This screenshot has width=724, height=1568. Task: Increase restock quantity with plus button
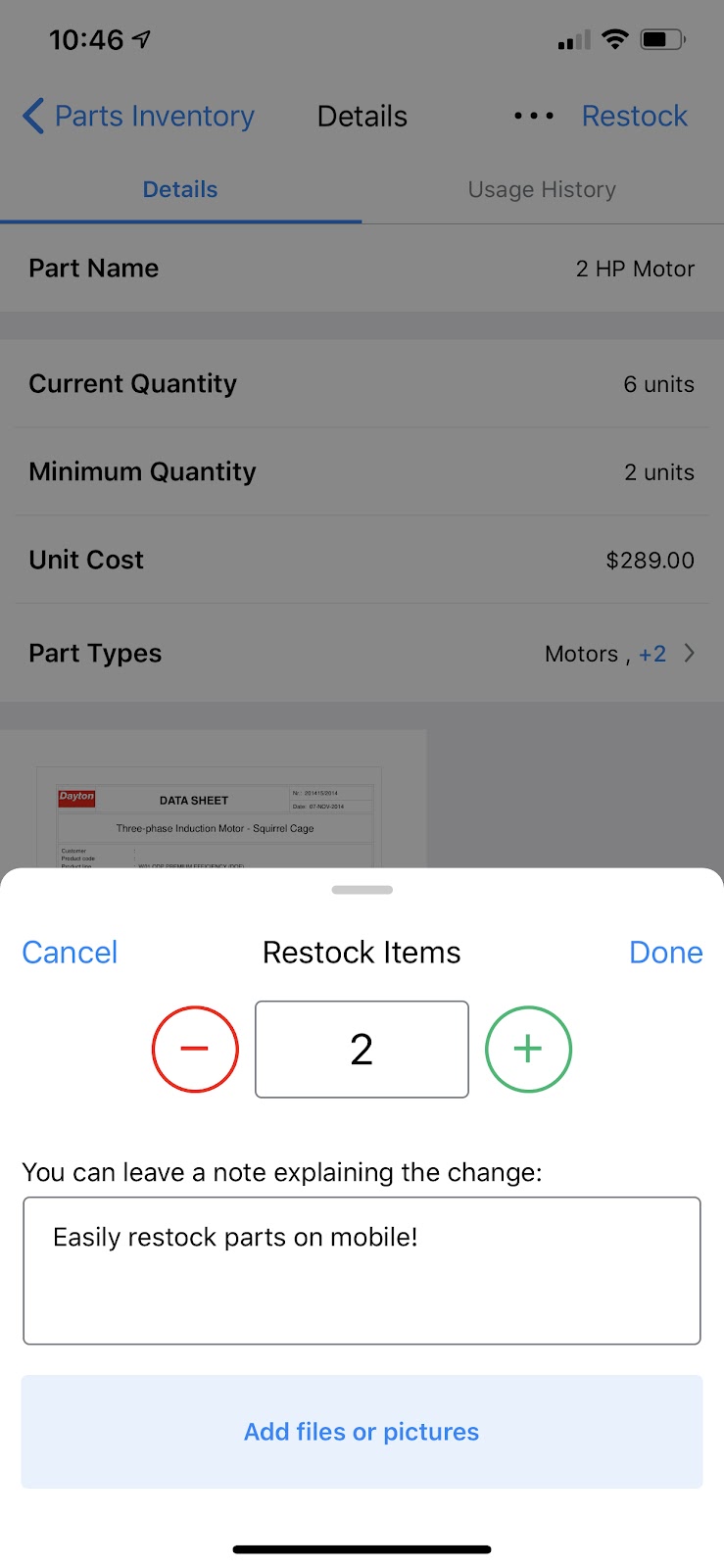[528, 1050]
